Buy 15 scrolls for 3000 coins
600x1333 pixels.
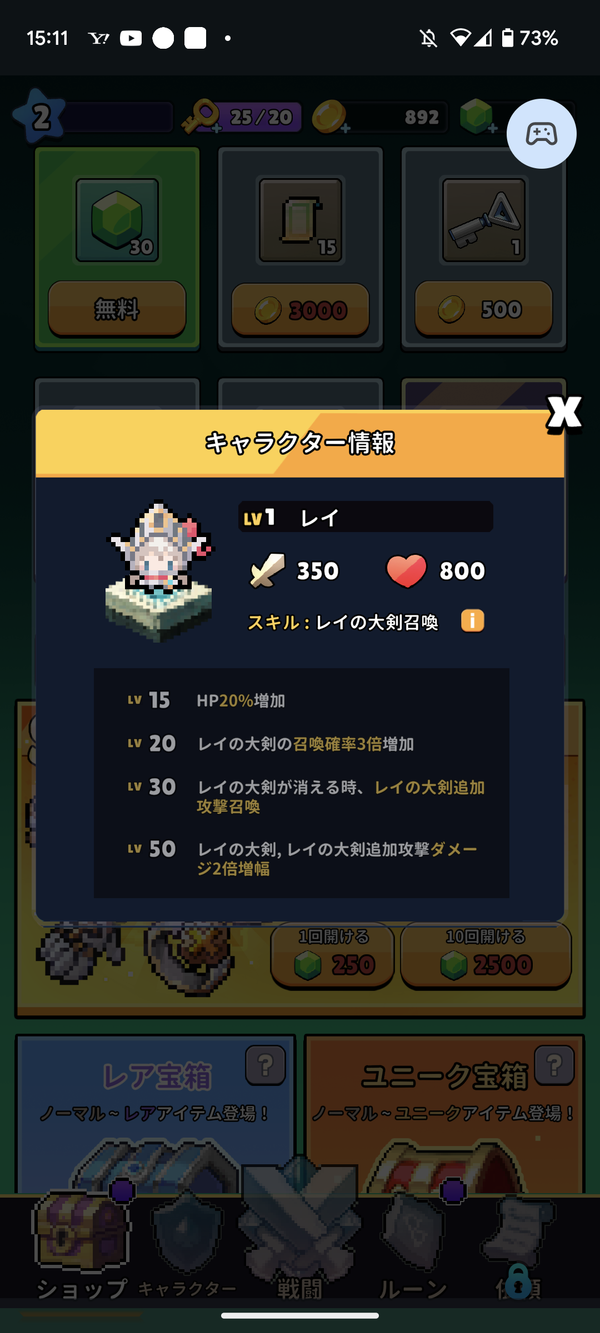(x=300, y=309)
